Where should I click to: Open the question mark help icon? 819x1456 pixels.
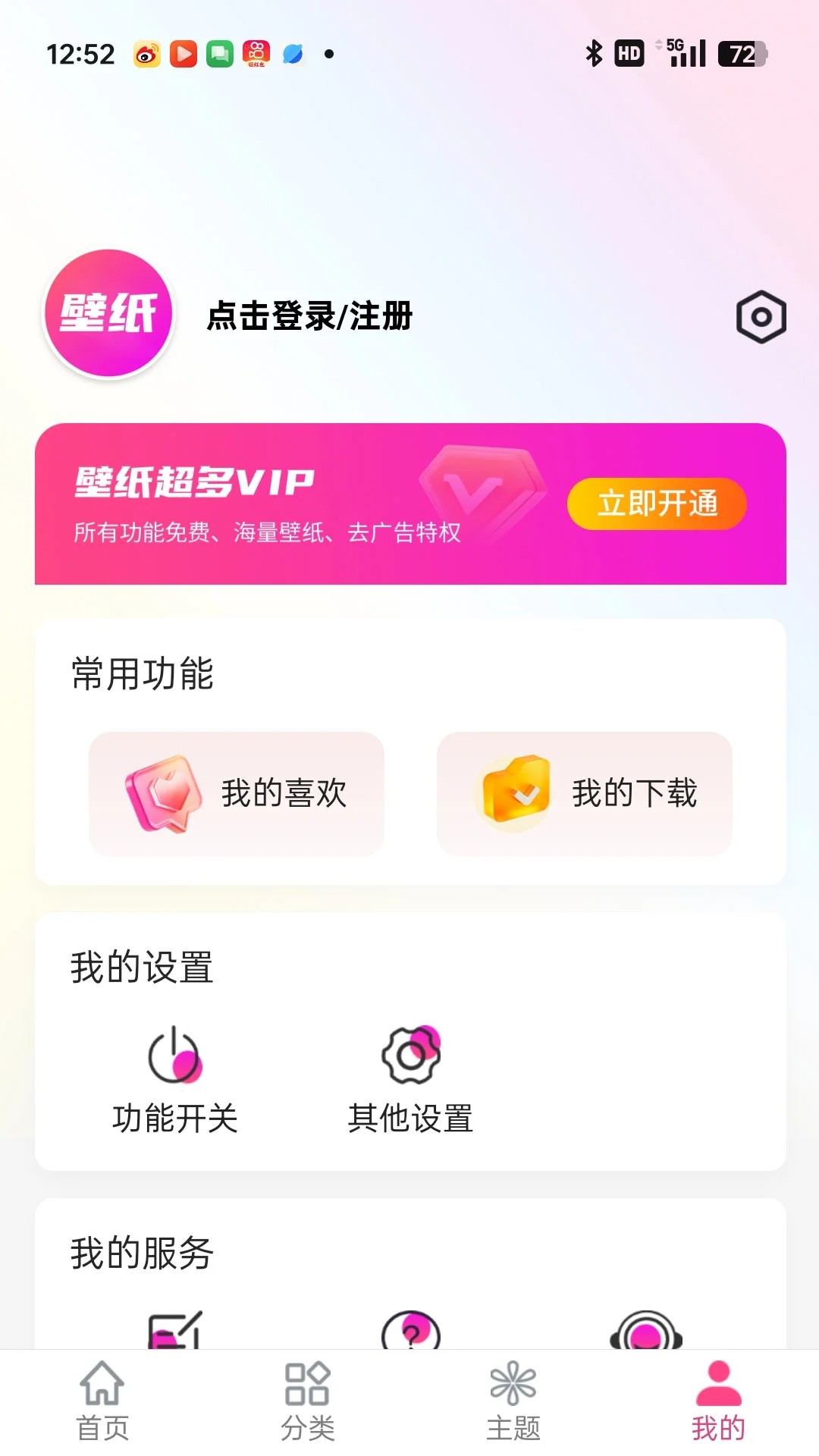point(410,1336)
